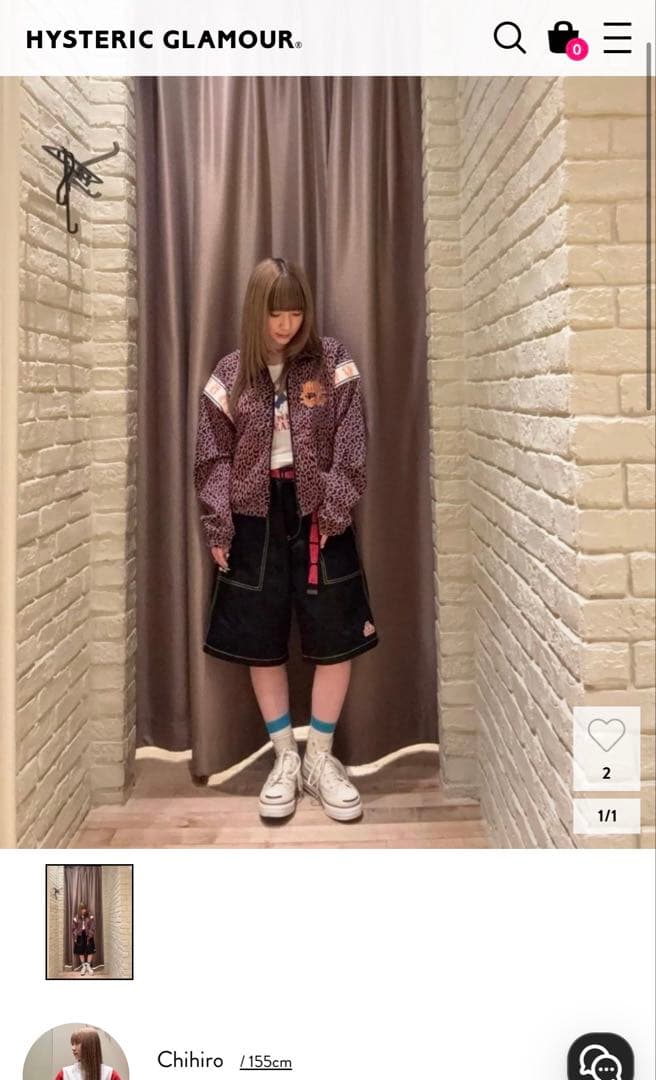656x1080 pixels.
Task: Like this outfit with the heart
Action: coord(606,738)
